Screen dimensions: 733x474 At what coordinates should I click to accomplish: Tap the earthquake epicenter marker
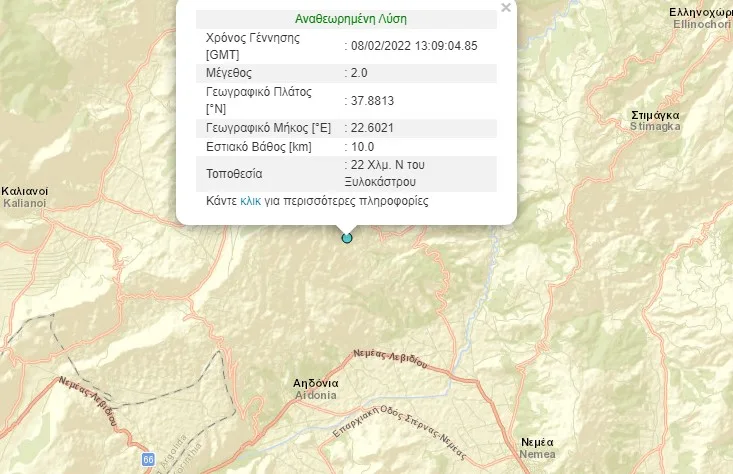(346, 238)
